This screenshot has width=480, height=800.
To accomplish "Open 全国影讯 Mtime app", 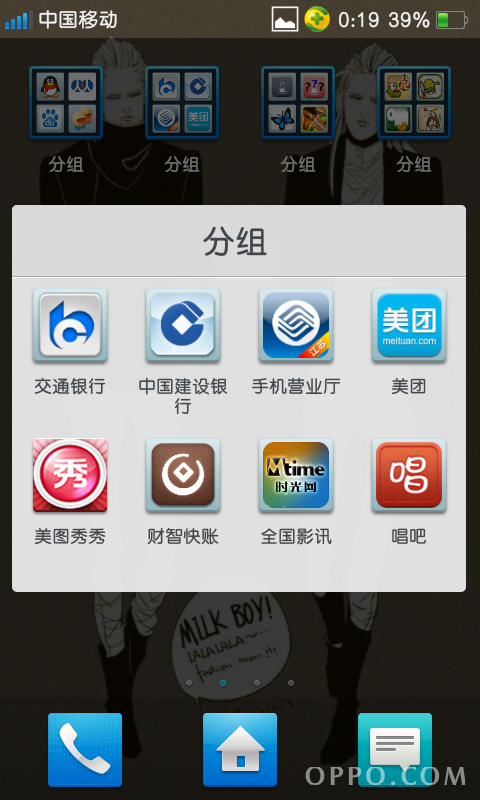I will pyautogui.click(x=296, y=475).
